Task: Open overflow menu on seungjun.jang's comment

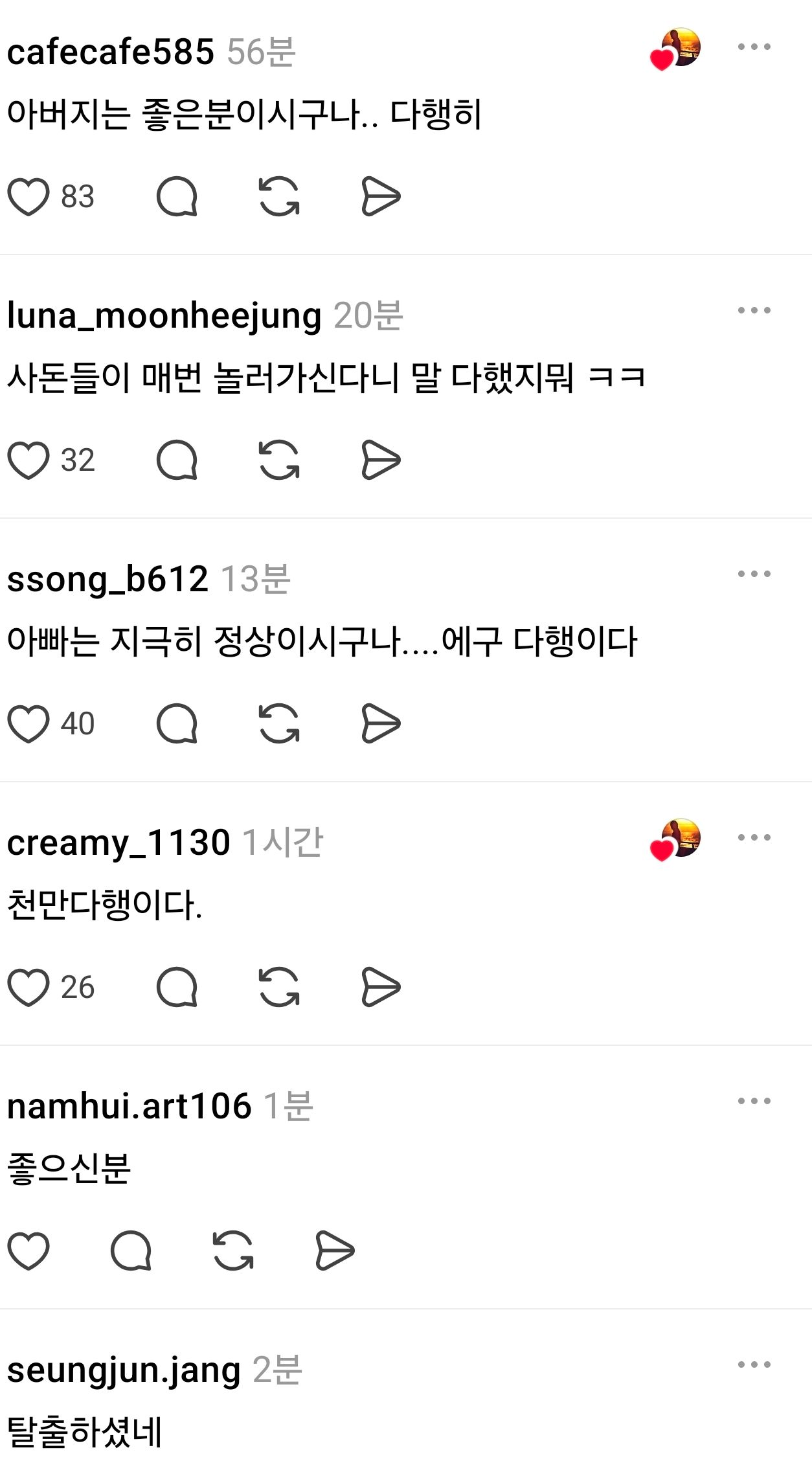Action: (754, 1364)
